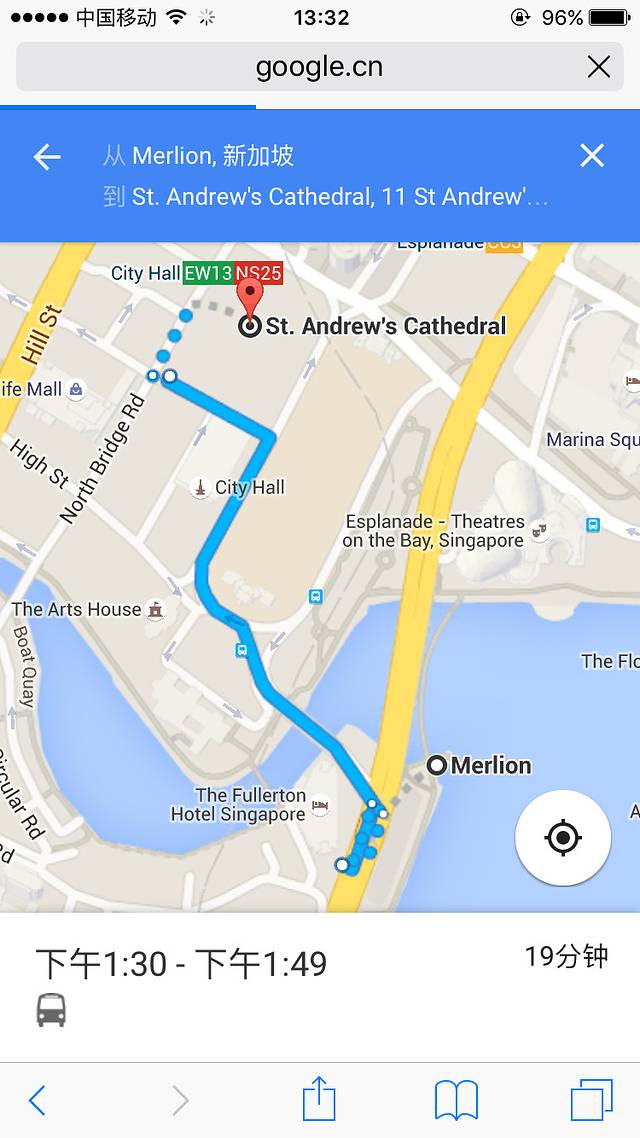
Task: Go back in Safari
Action: [x=37, y=1100]
